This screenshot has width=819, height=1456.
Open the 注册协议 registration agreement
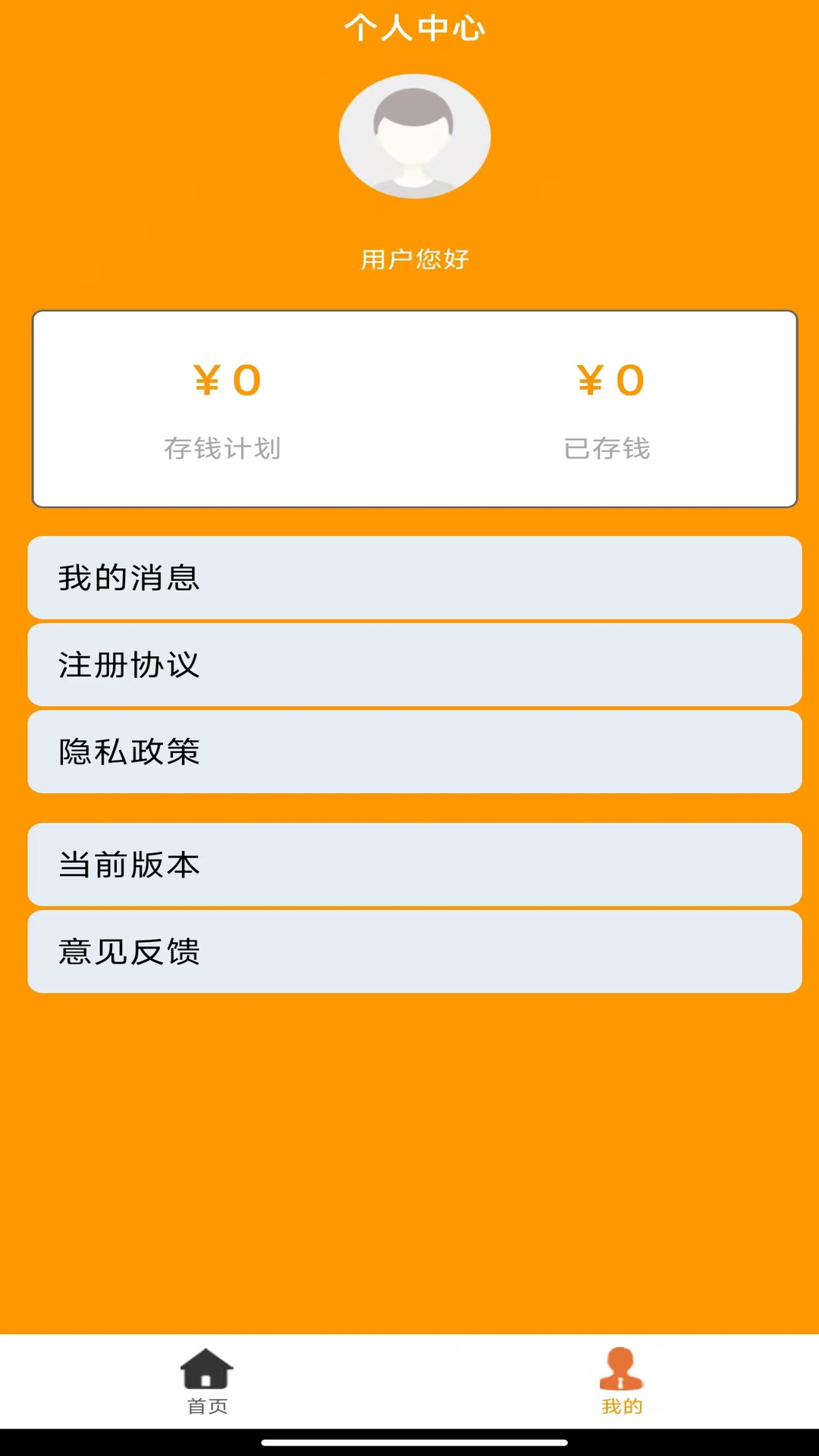[414, 665]
